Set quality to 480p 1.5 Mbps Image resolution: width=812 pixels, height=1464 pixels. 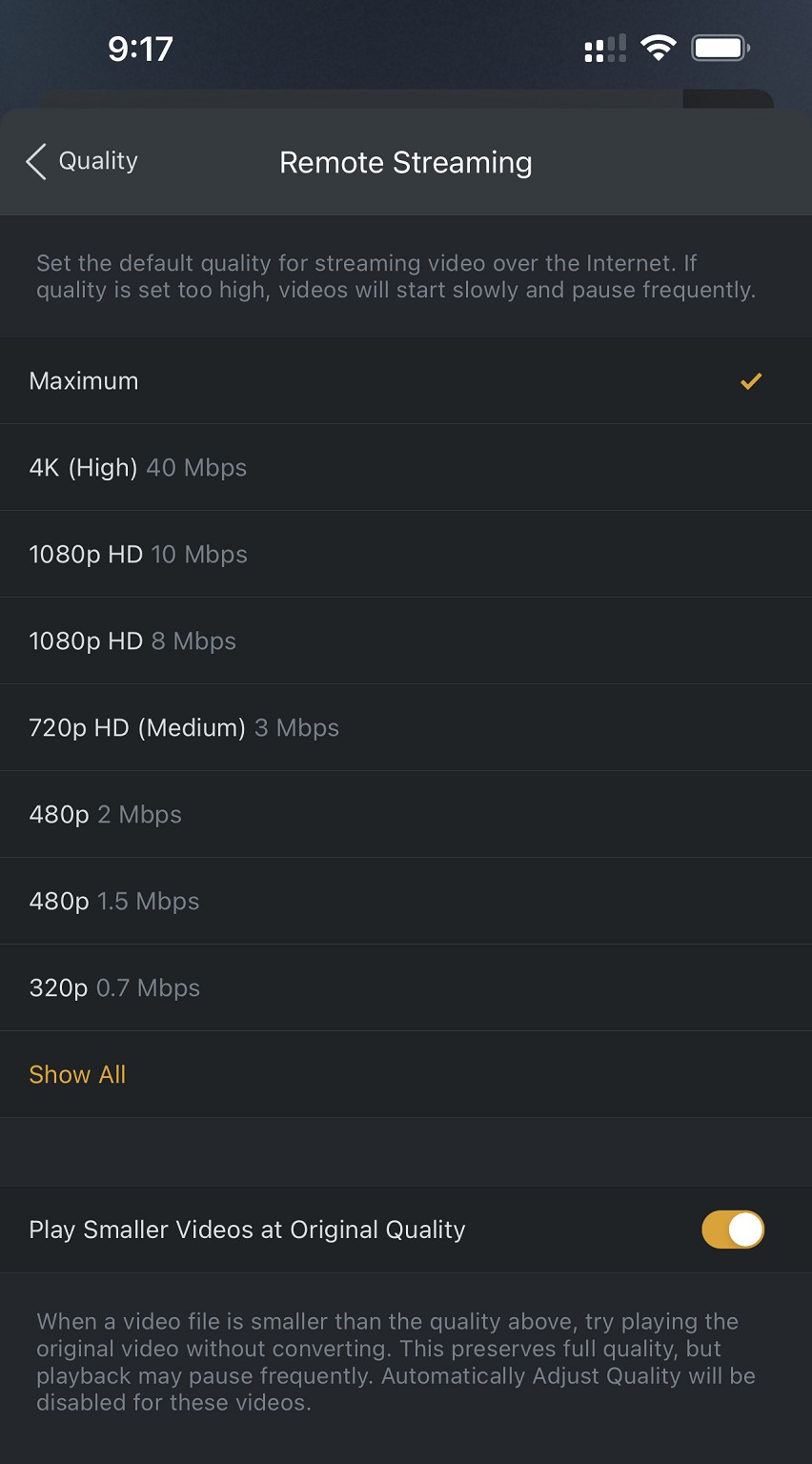point(406,901)
